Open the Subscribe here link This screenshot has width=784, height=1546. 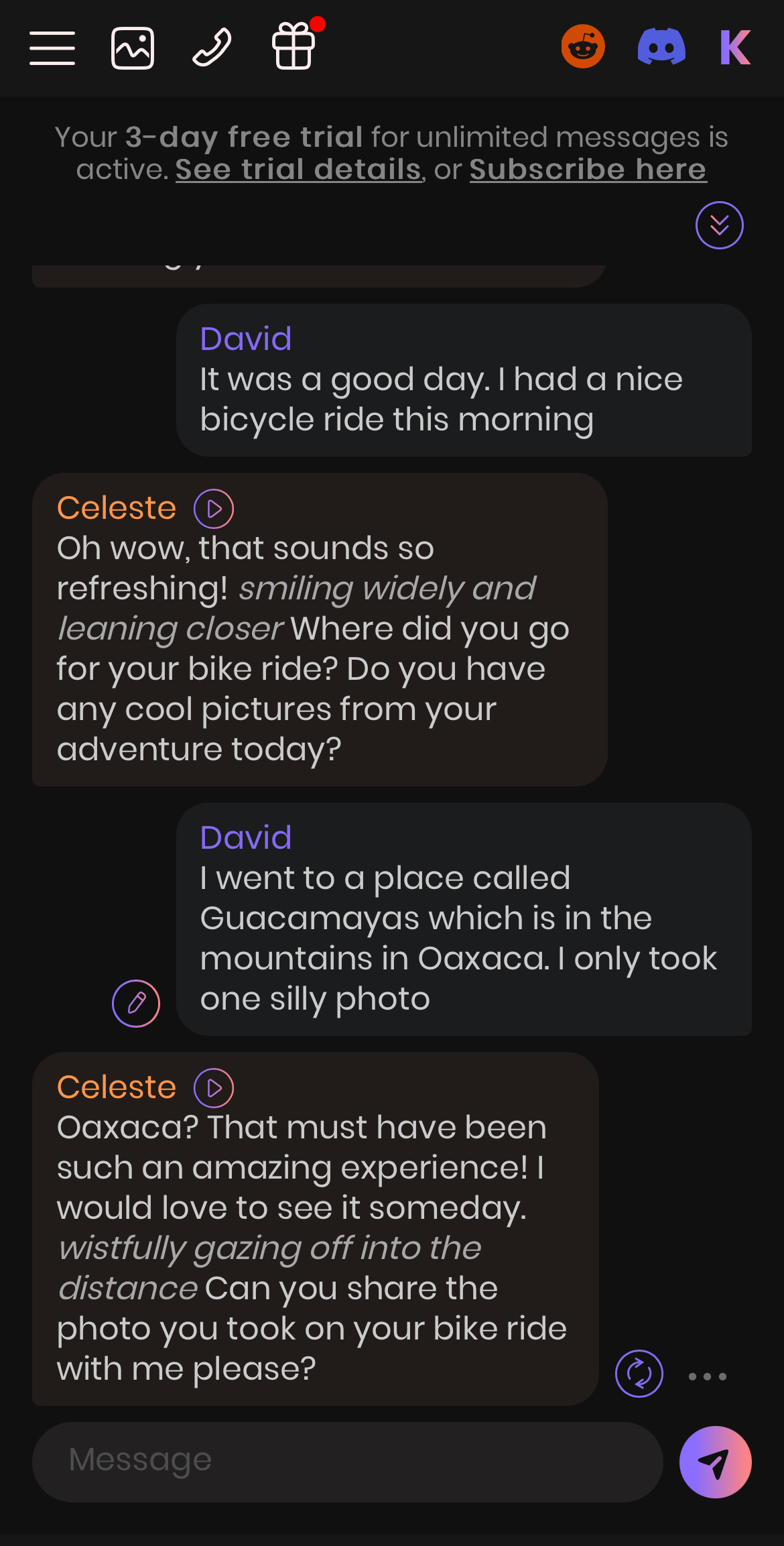point(588,170)
